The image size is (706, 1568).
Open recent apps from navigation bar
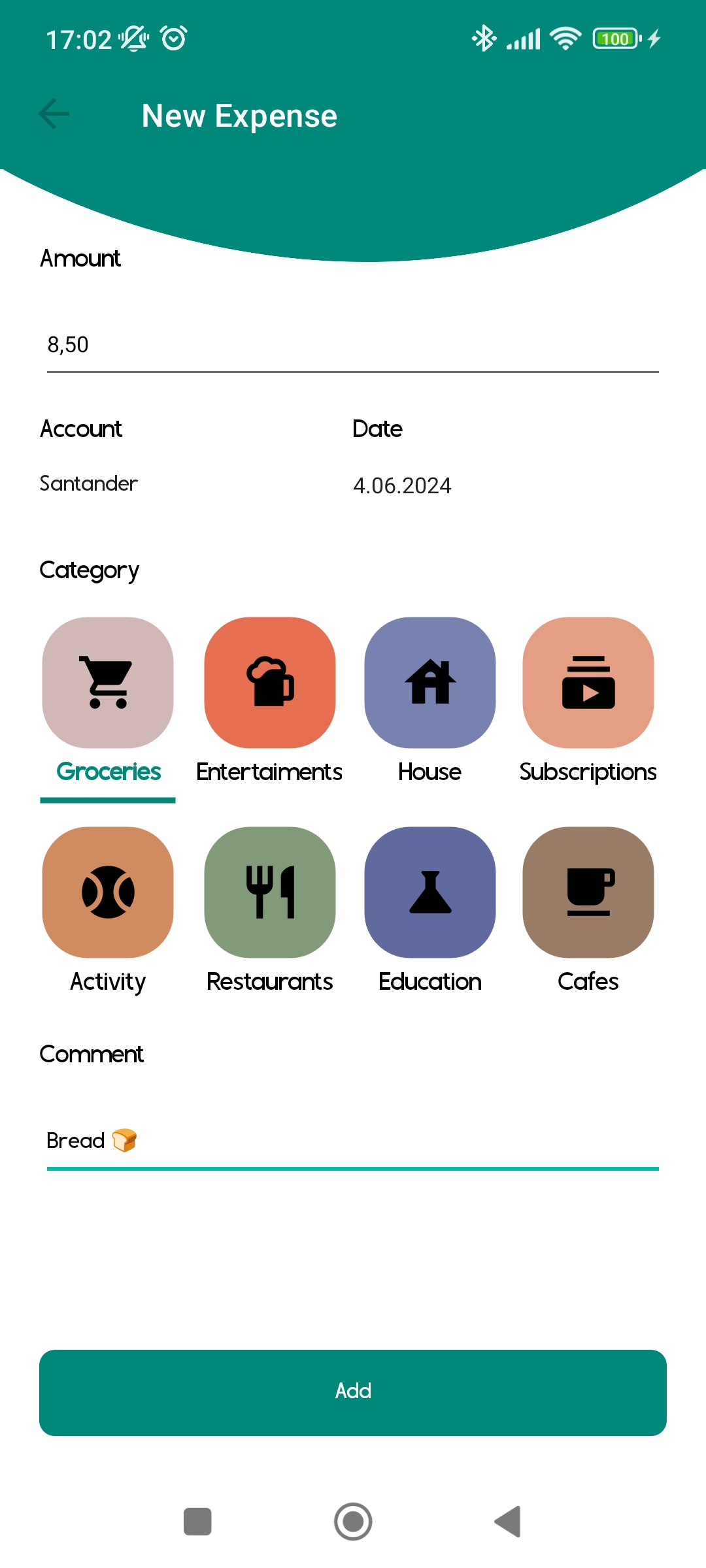click(197, 1522)
